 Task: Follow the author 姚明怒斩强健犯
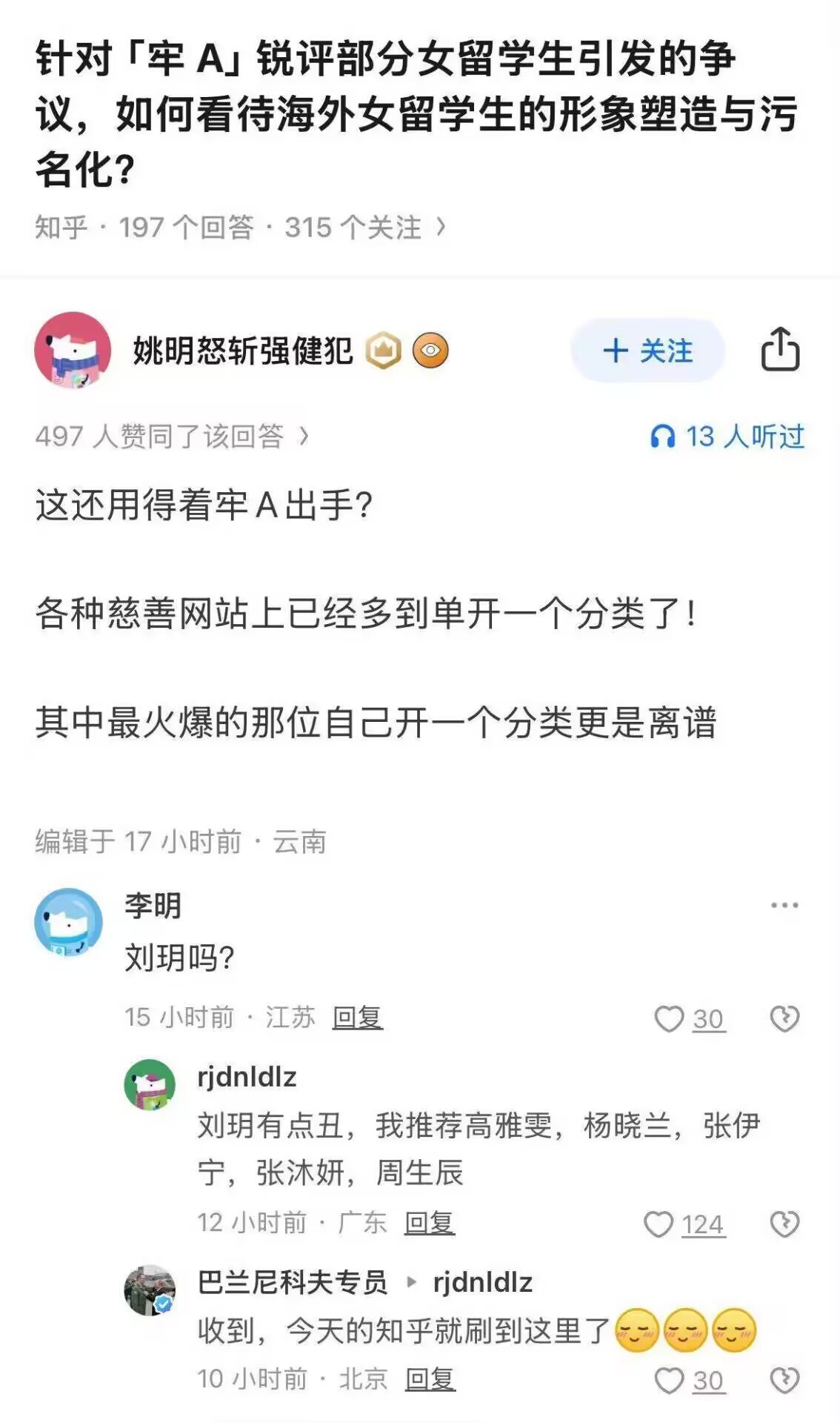(647, 351)
